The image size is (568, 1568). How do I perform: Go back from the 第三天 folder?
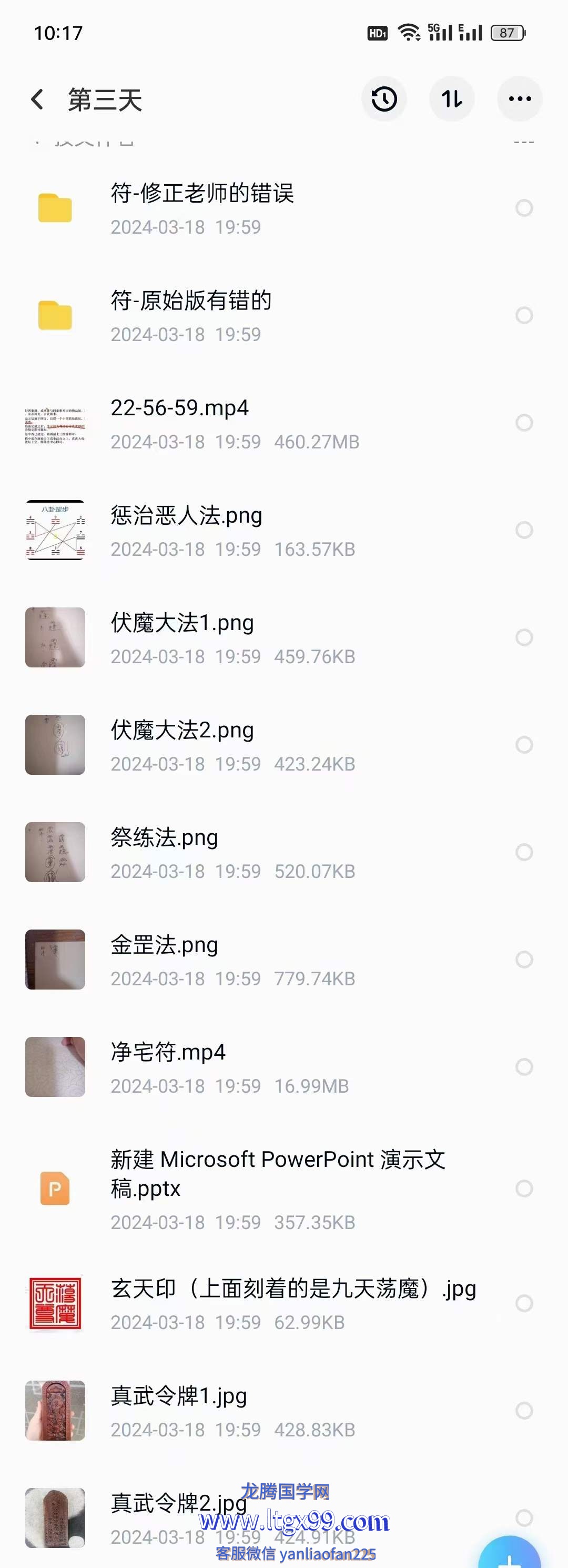tap(37, 99)
